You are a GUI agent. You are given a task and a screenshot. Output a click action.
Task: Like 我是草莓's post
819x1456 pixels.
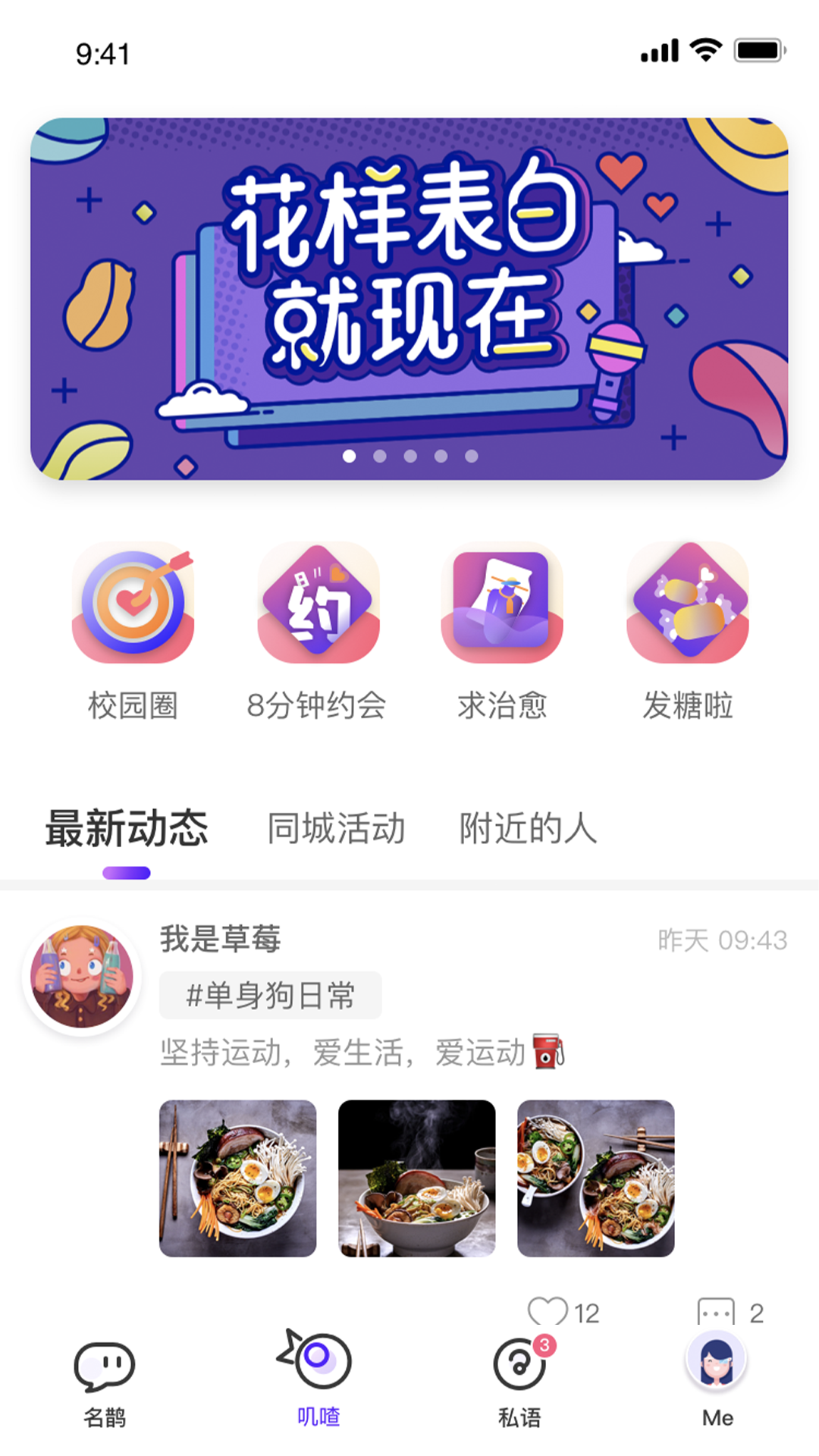click(548, 1311)
